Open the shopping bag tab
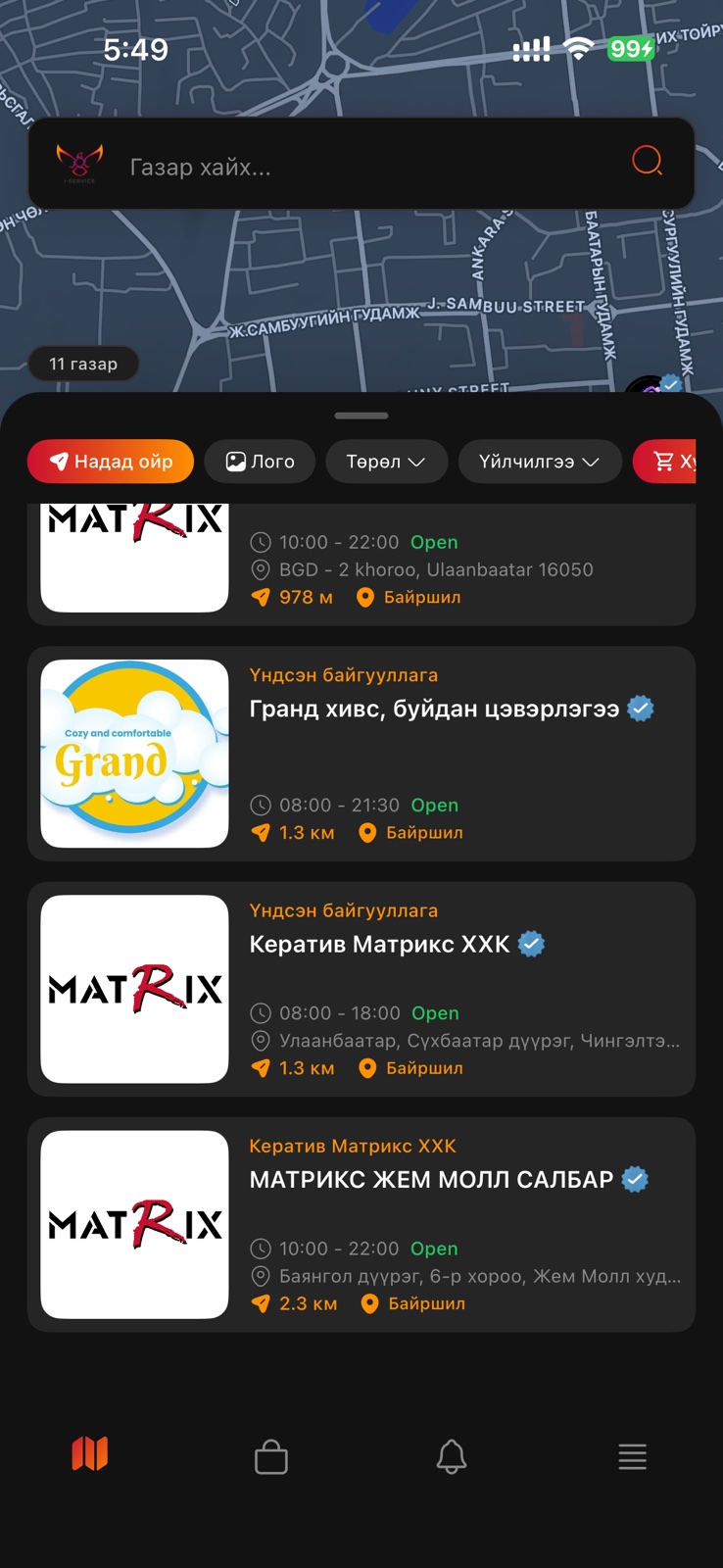This screenshot has height=1568, width=723. tap(271, 1456)
